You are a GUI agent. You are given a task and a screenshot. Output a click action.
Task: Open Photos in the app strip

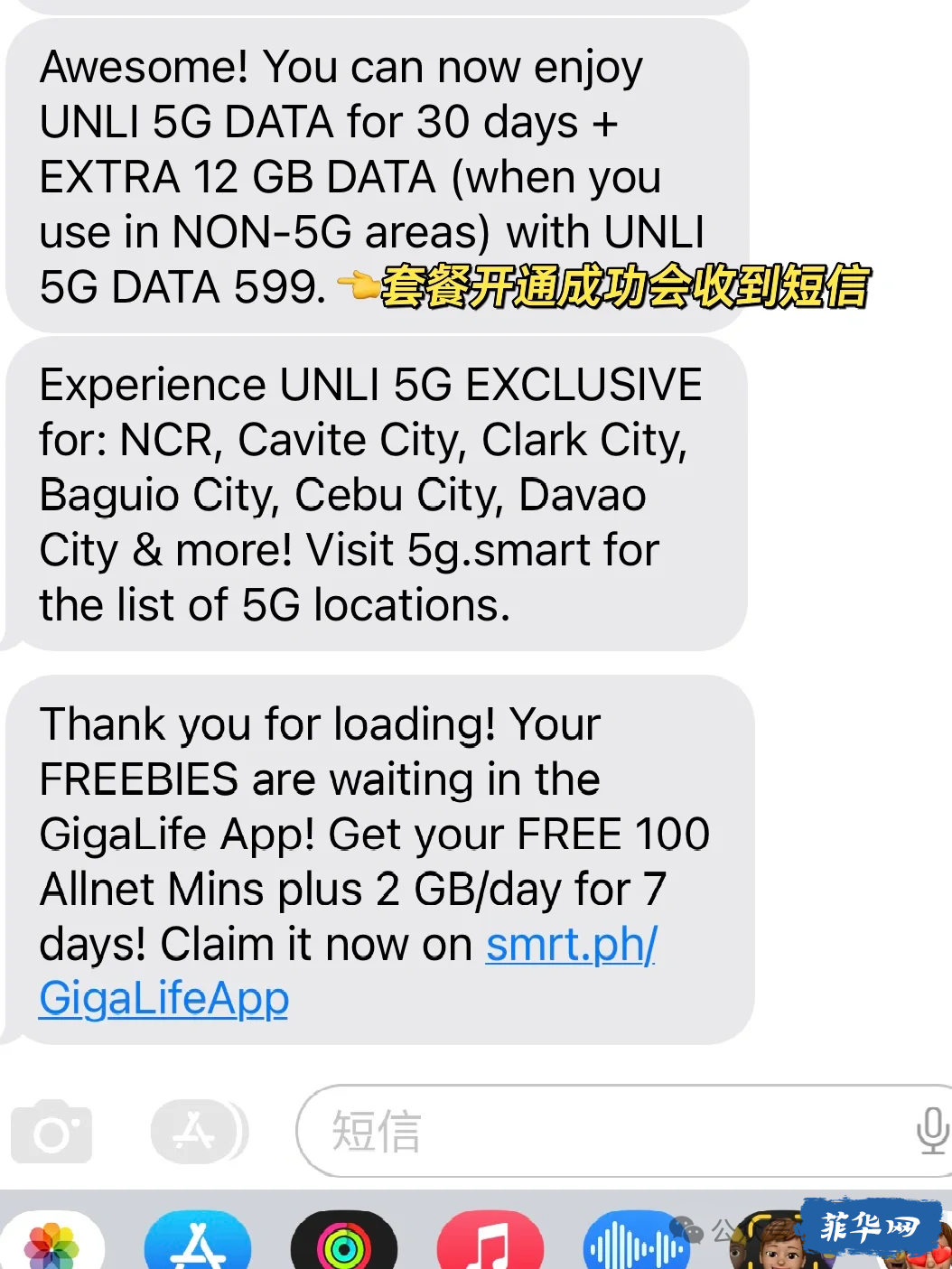point(52,1244)
